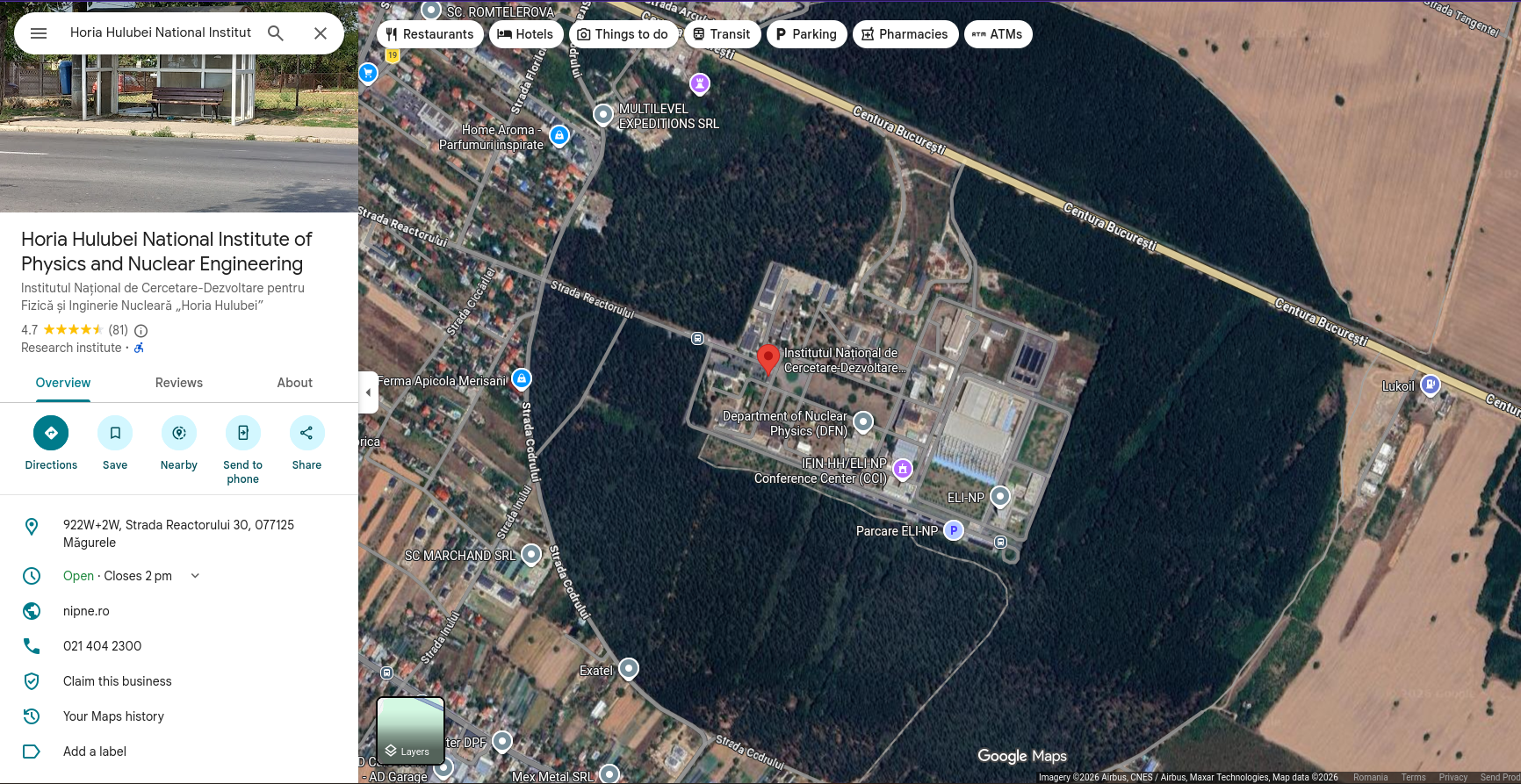Tap the search magnifier icon

pyautogui.click(x=276, y=33)
